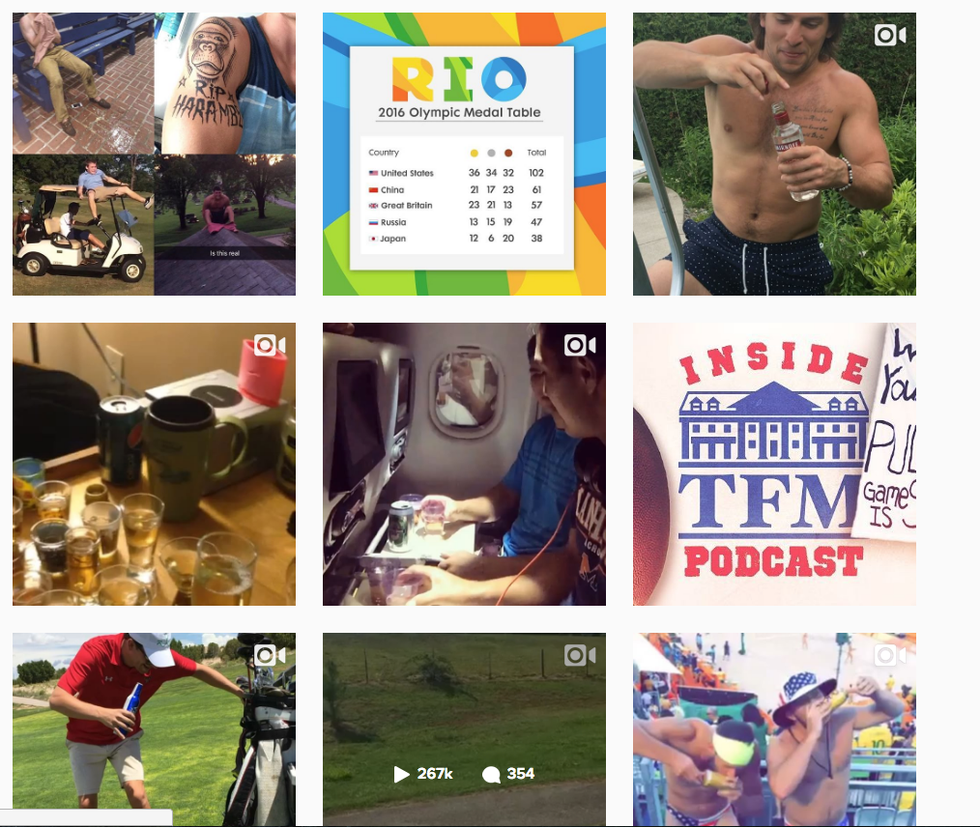Play the shirtless man with bottle video
Image resolution: width=980 pixels, height=827 pixels.
click(x=774, y=154)
